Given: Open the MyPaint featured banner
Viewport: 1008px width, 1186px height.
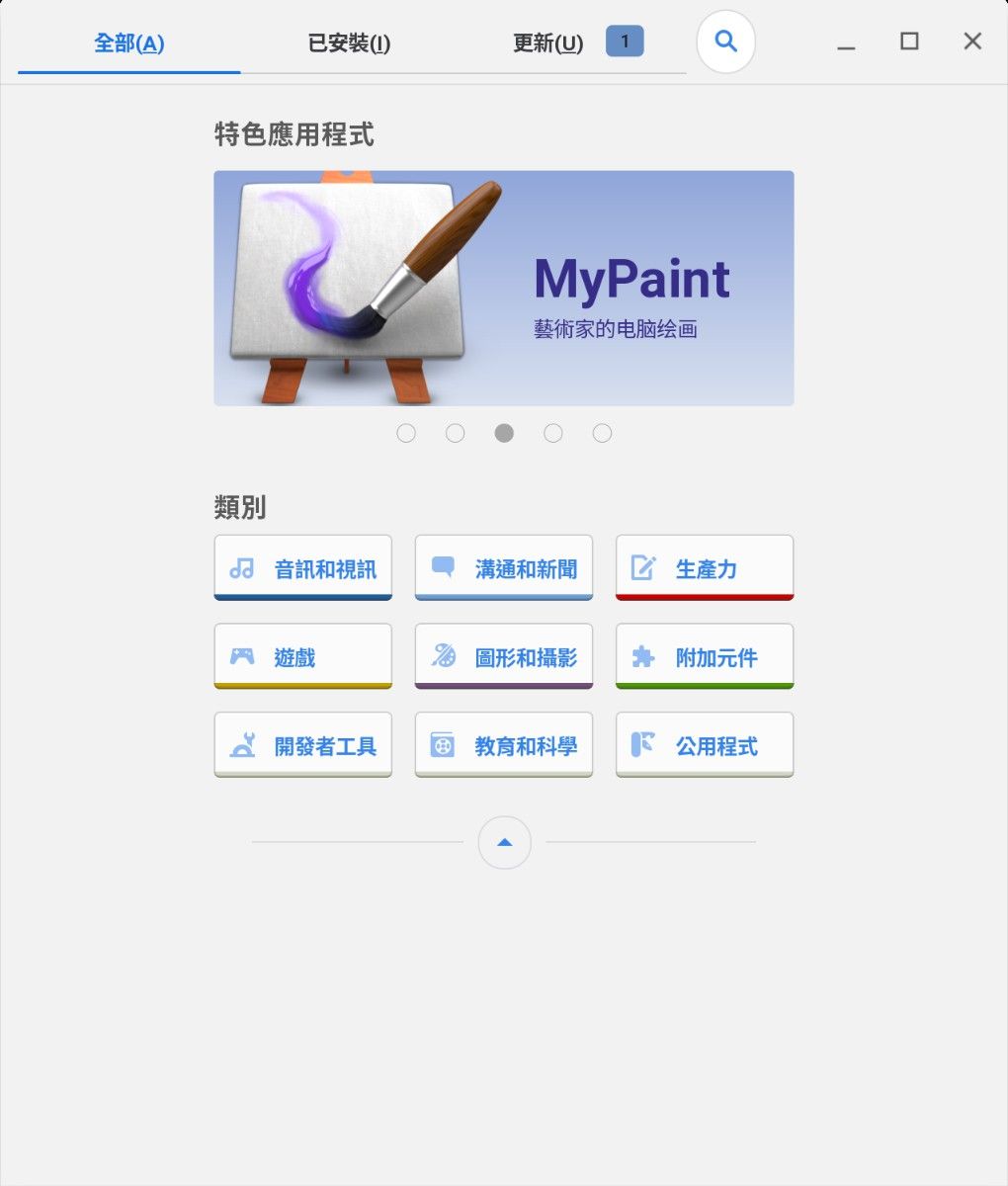Looking at the screenshot, I should click(503, 288).
